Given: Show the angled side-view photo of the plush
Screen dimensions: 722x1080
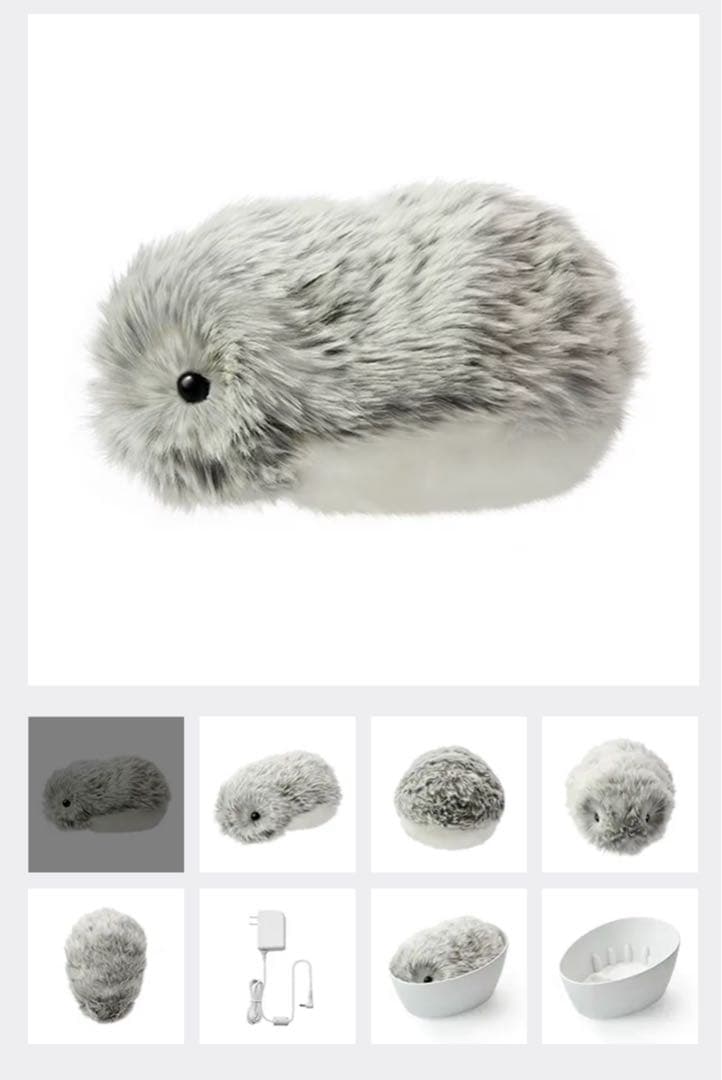Looking at the screenshot, I should [x=277, y=794].
